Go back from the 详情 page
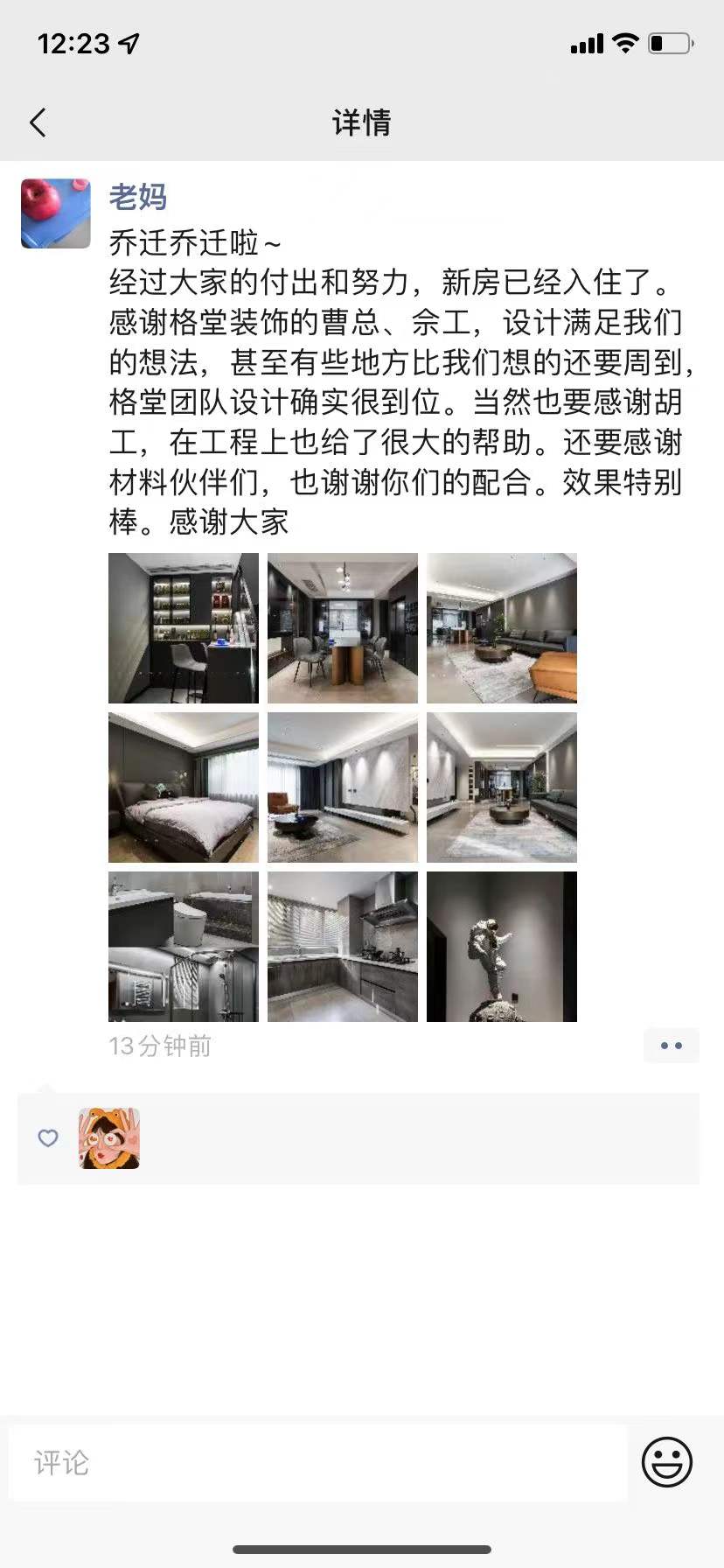724x1568 pixels. (38, 122)
